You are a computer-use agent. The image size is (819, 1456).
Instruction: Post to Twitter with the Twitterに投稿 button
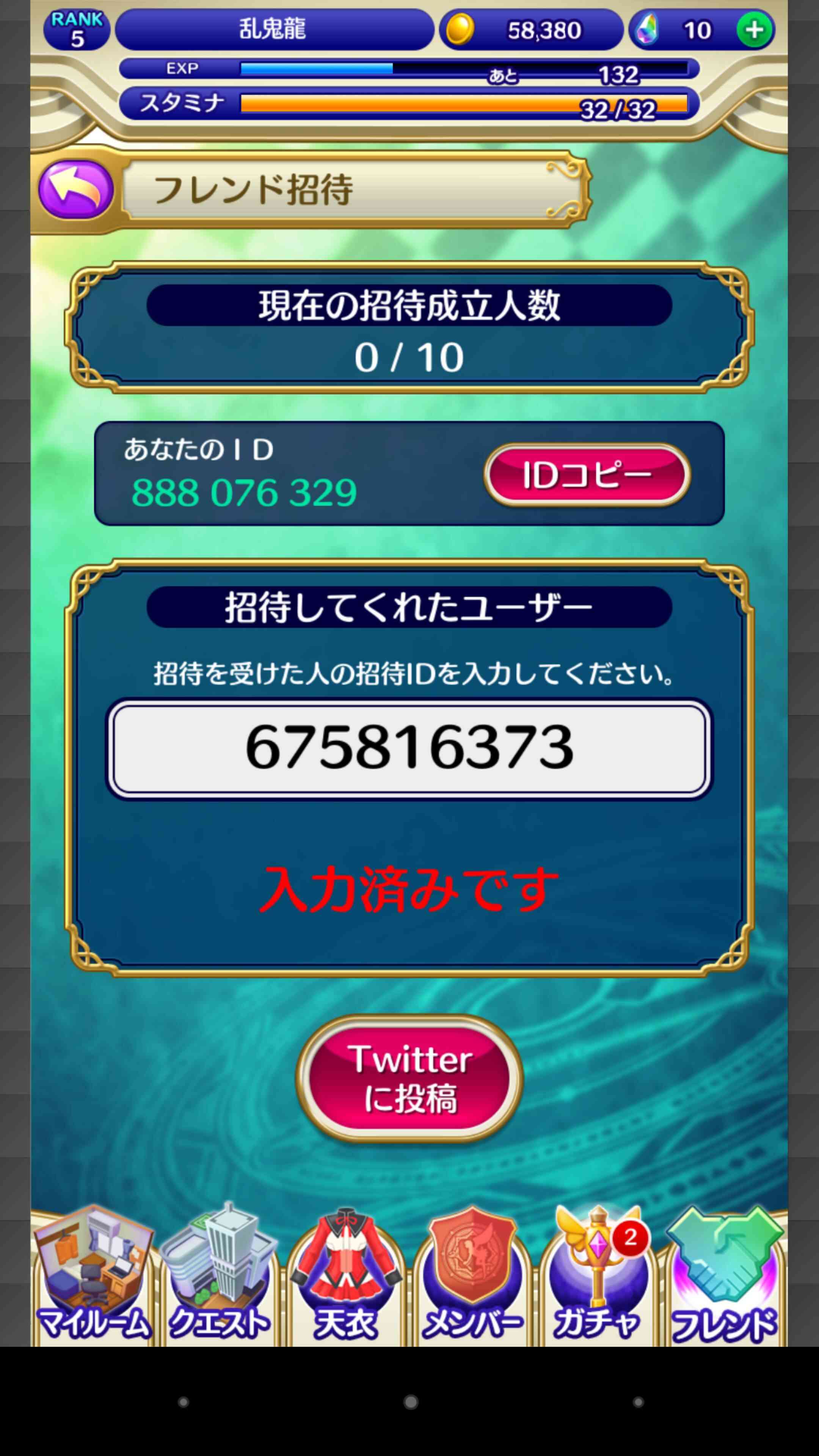coord(409,1078)
